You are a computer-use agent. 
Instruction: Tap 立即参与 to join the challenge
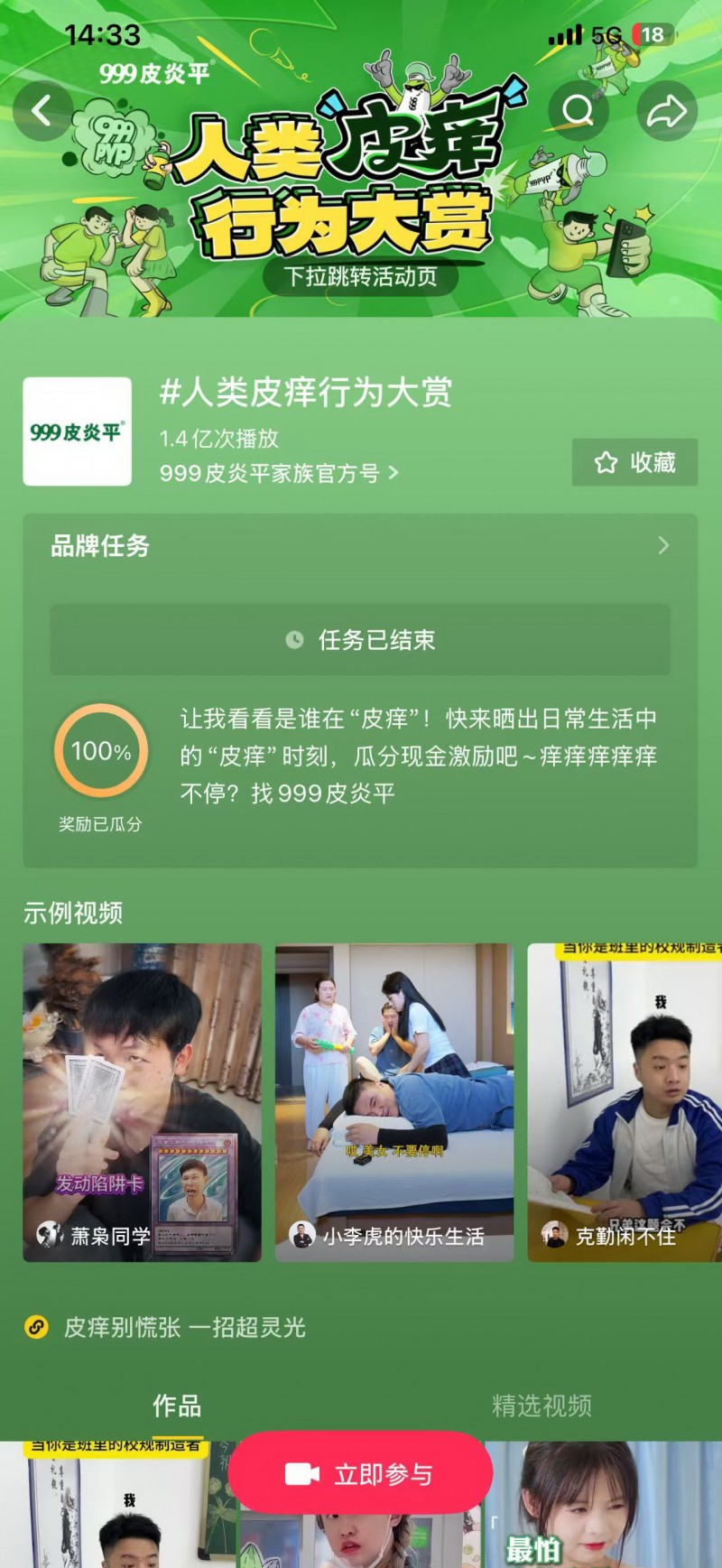(360, 1474)
